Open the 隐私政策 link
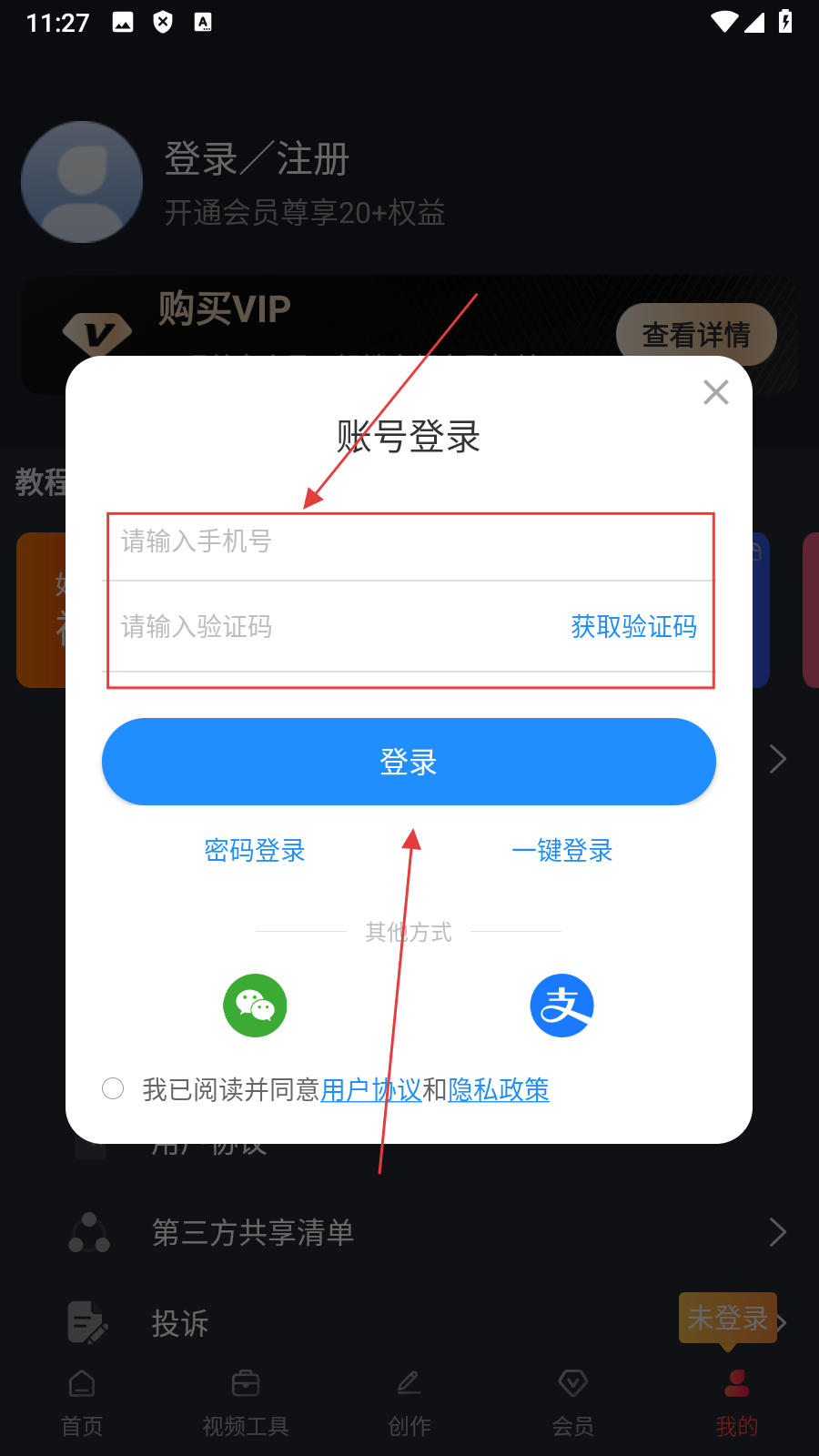This screenshot has width=819, height=1456. pyautogui.click(x=499, y=1089)
